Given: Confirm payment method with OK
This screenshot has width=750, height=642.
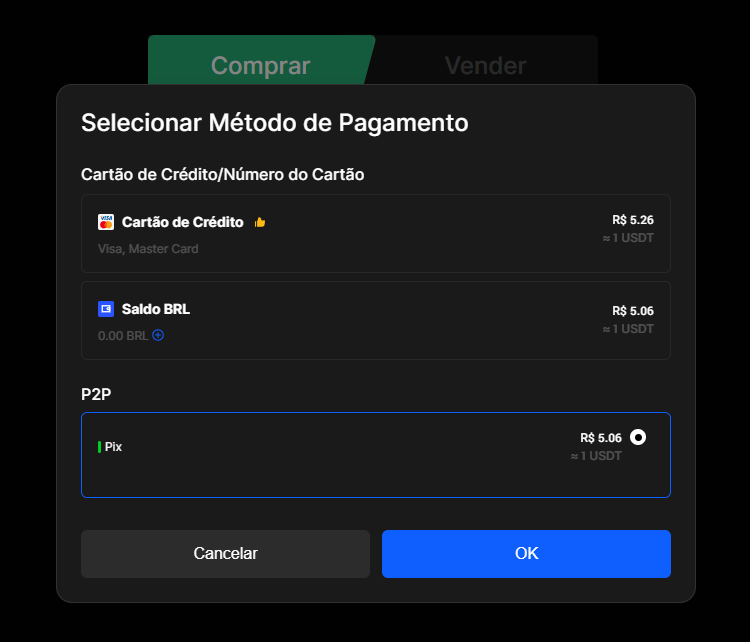Looking at the screenshot, I should (526, 554).
